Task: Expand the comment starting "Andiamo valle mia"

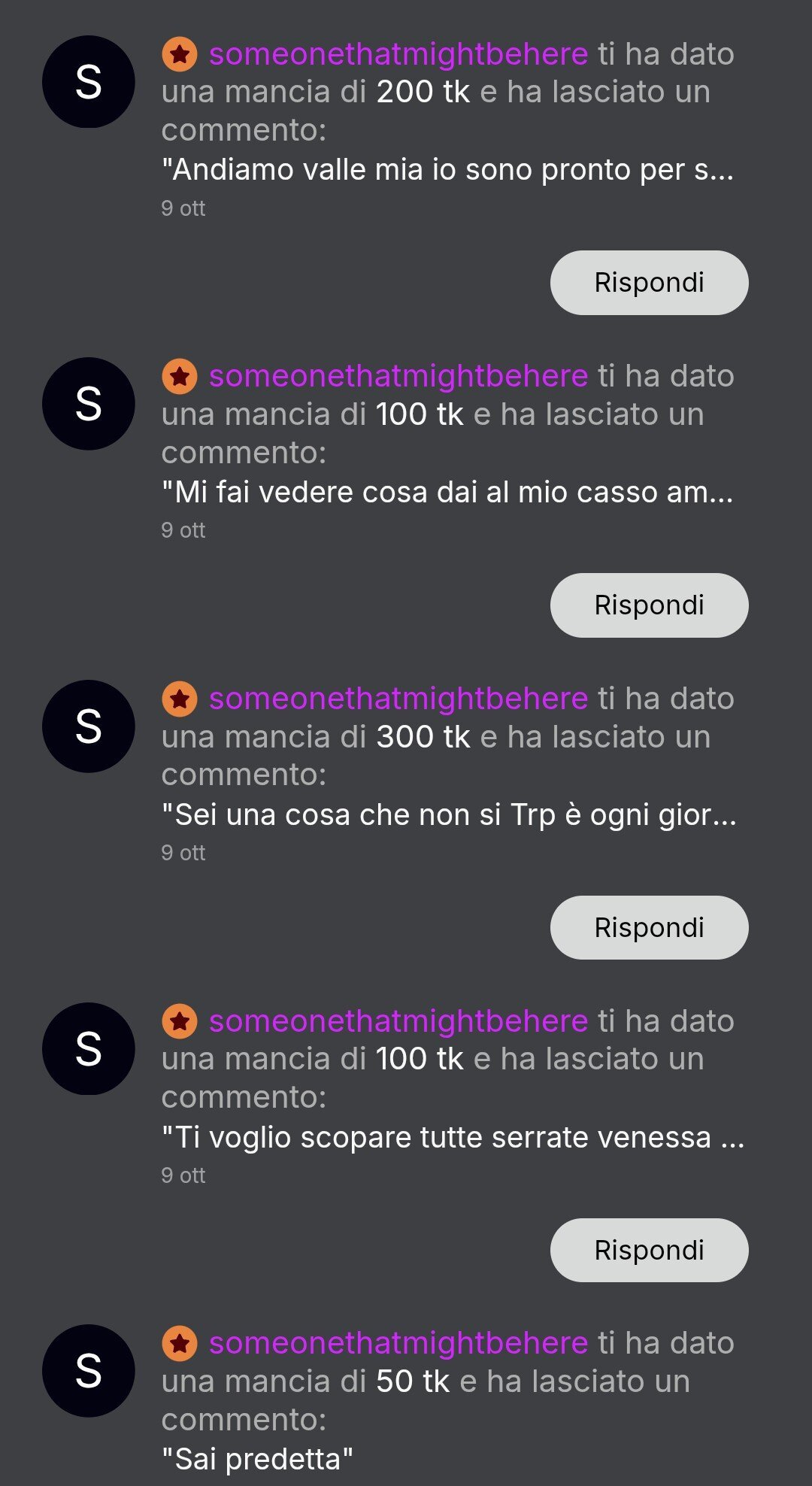Action: [x=447, y=170]
